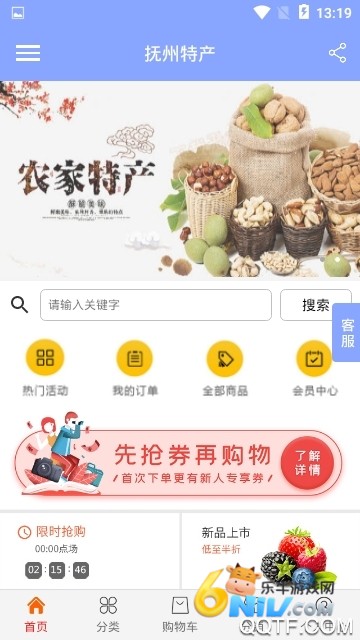Browse 全部商品
Screen dimensions: 360x640
click(225, 369)
